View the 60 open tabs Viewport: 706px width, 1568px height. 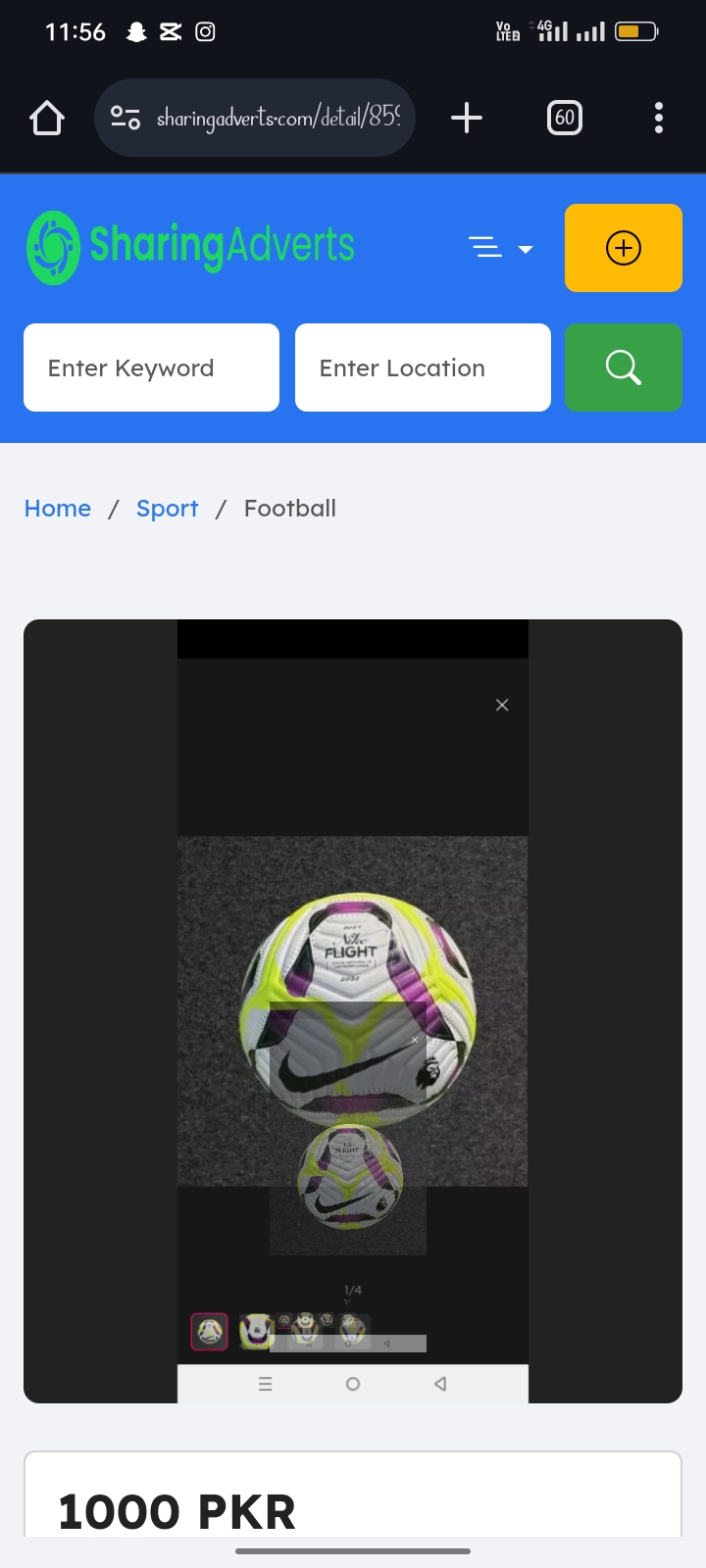[x=564, y=119]
